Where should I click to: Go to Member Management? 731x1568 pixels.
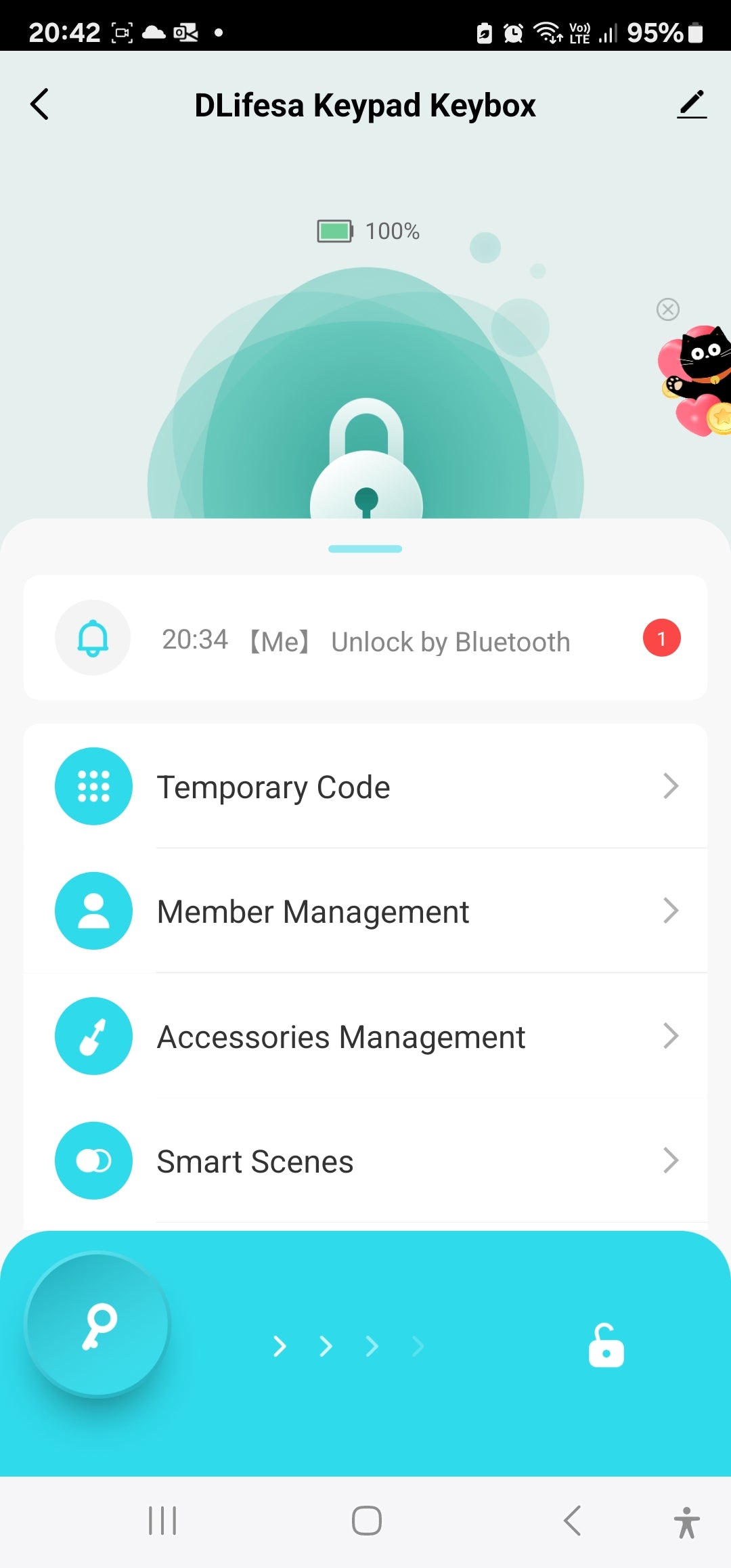point(365,911)
